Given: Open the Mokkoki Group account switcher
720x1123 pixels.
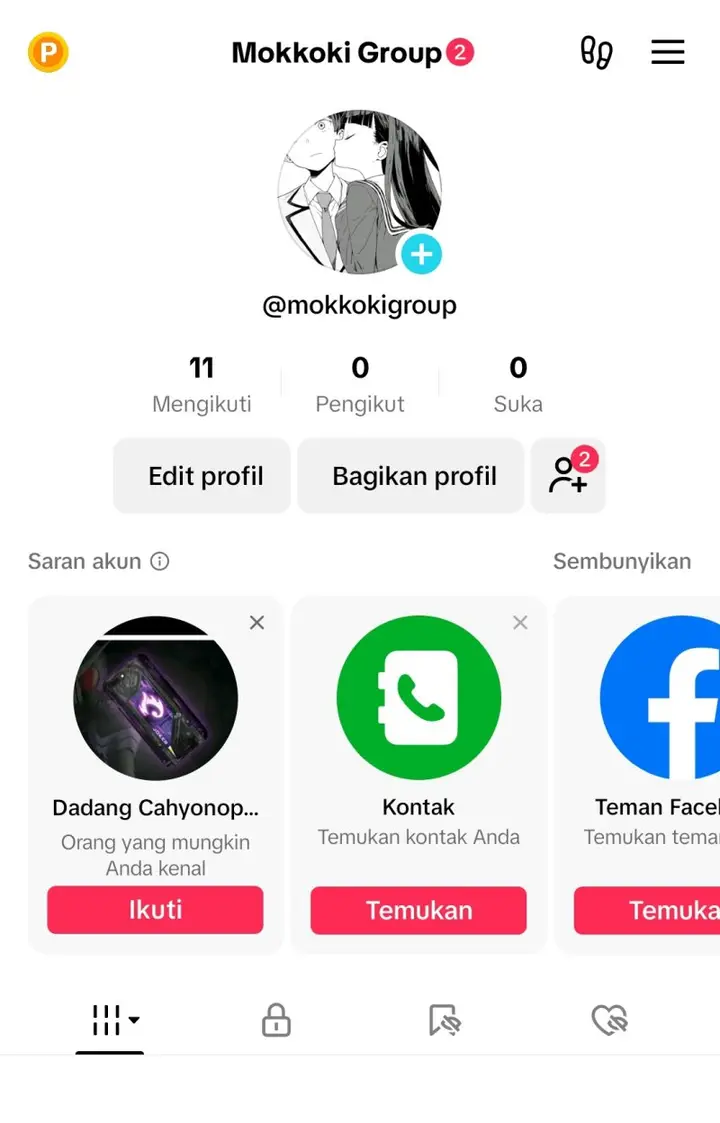Looking at the screenshot, I should [337, 53].
